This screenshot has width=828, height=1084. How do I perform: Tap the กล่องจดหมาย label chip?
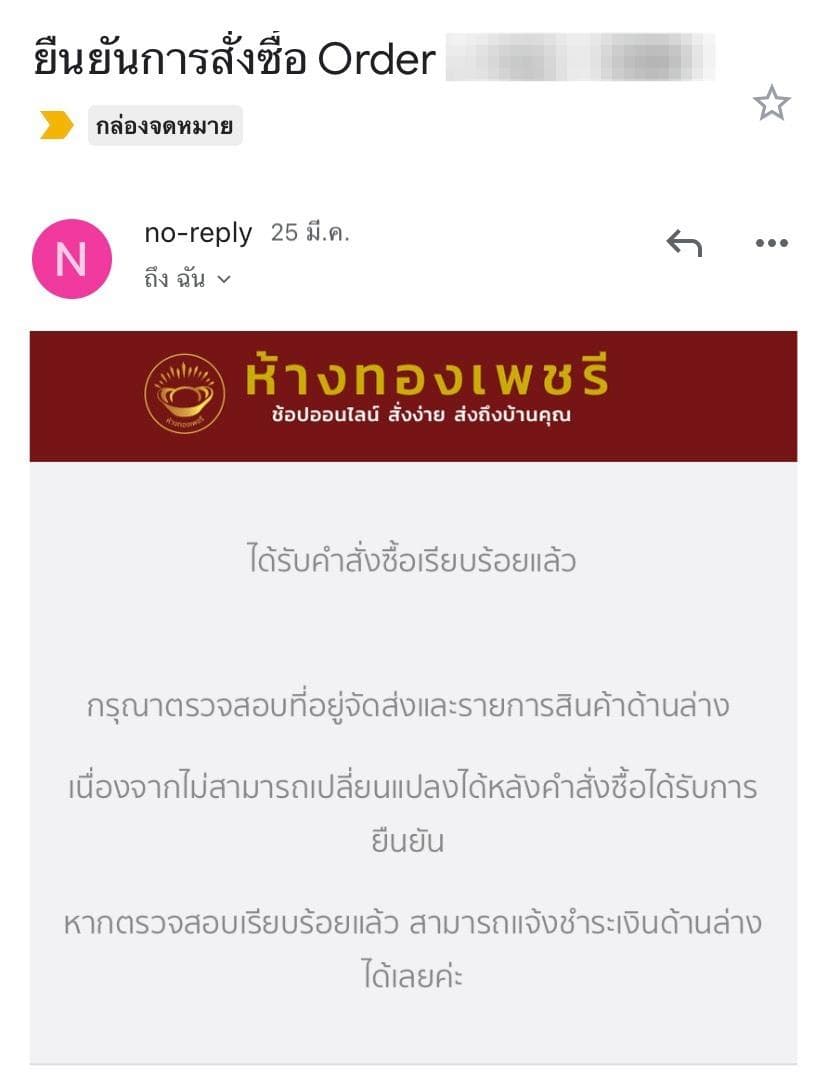[x=165, y=127]
